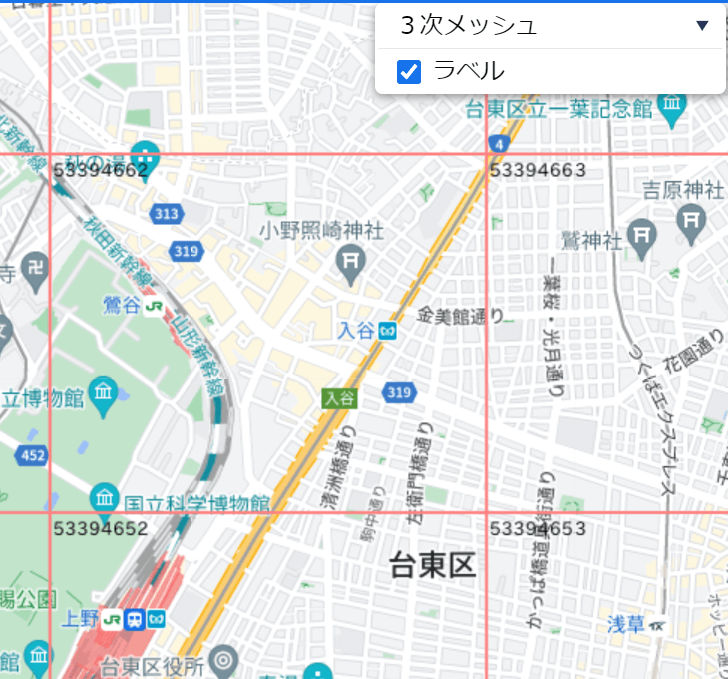The height and width of the screenshot is (679, 728).
Task: Tap the 浅草 station marker
Action: coord(657,624)
